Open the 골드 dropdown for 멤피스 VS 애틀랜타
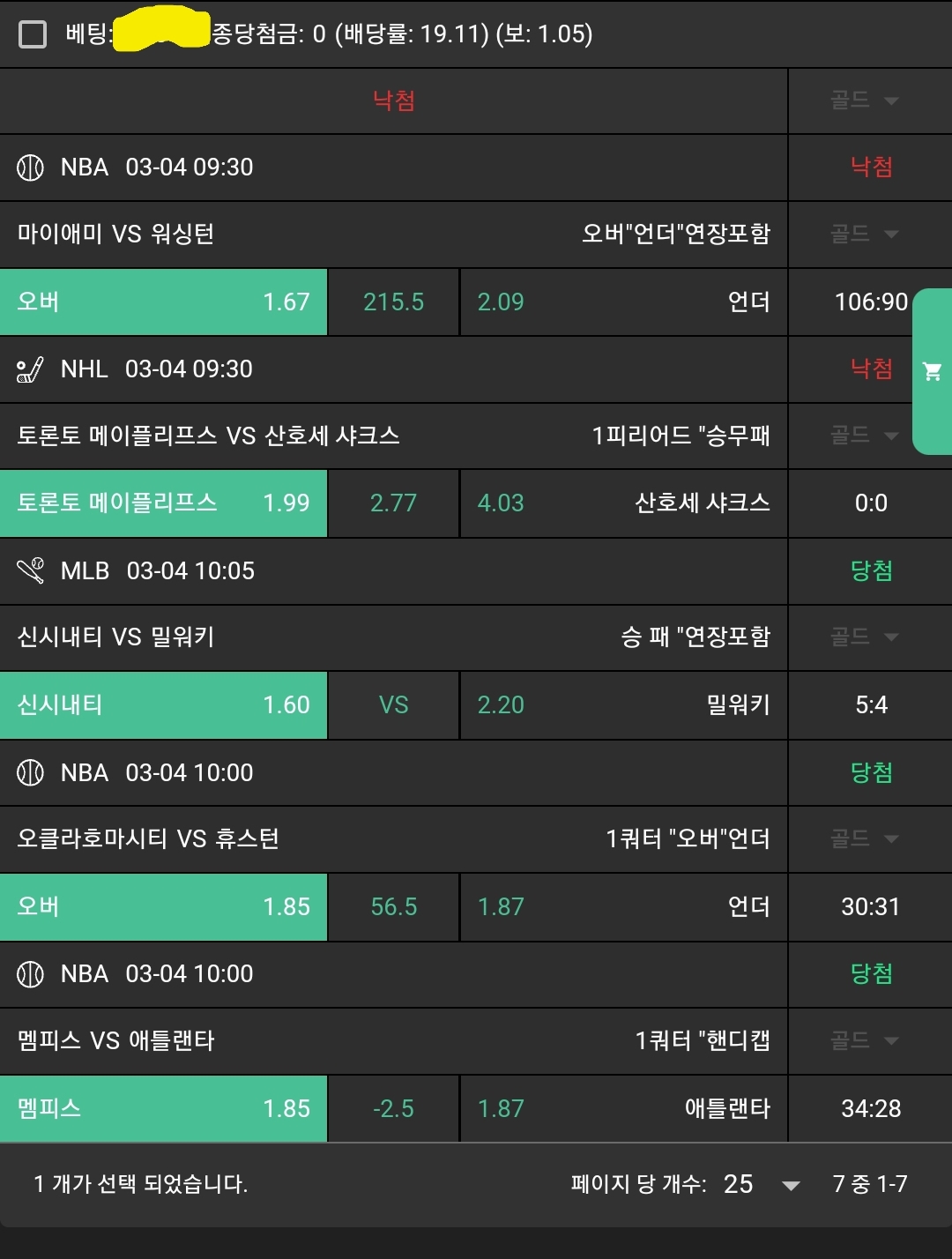The width and height of the screenshot is (952, 1259). [864, 1040]
